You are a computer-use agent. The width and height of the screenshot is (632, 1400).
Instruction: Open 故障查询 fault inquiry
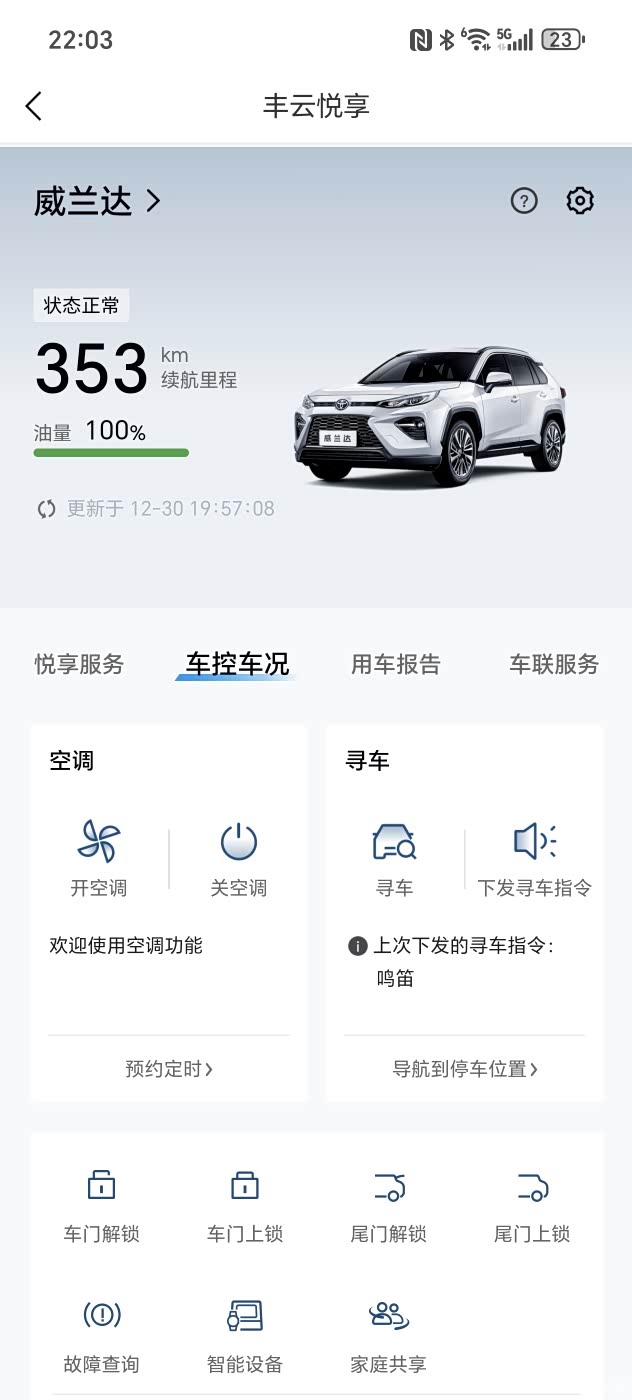point(101,1337)
